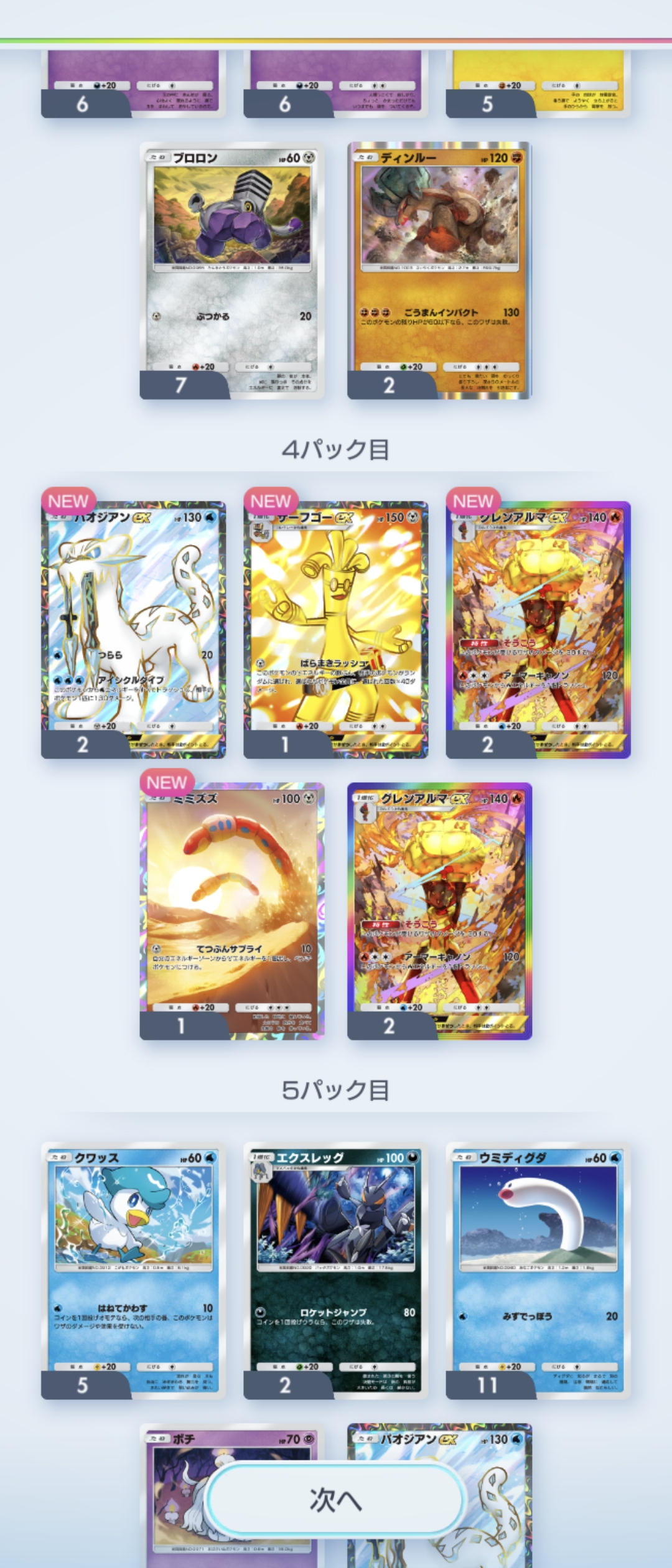Open the クワッス card
The height and width of the screenshot is (1568, 672).
pos(133,1271)
